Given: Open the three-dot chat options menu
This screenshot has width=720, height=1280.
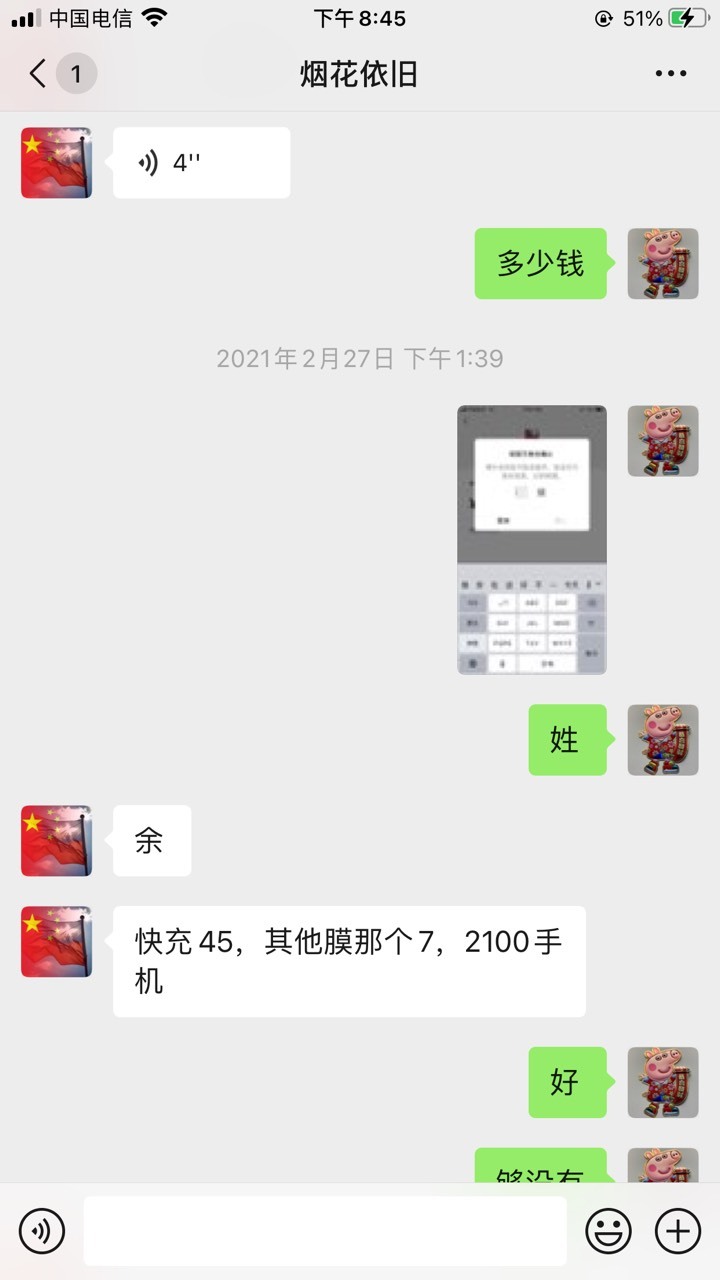Looking at the screenshot, I should pyautogui.click(x=670, y=73).
